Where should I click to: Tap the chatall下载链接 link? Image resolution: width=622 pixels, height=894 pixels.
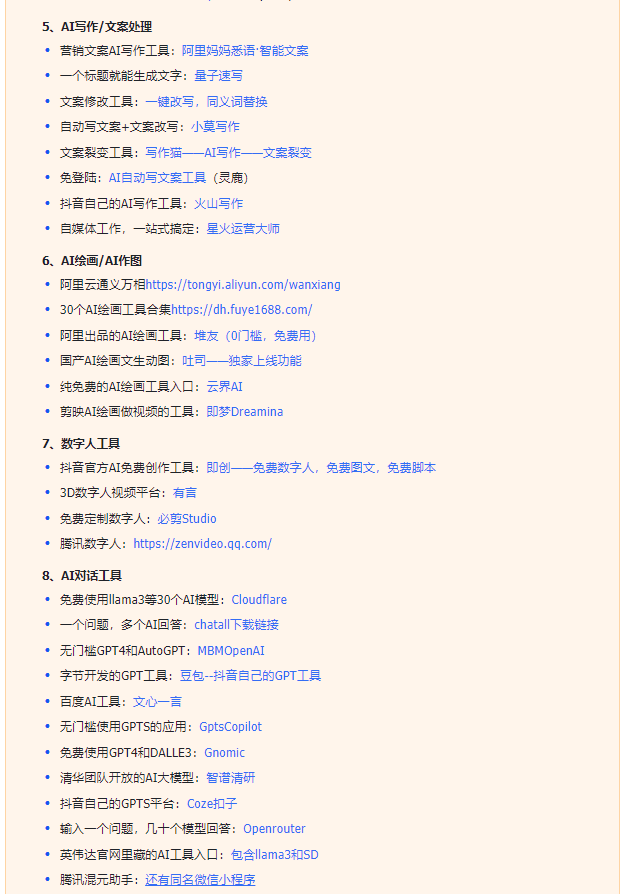pyautogui.click(x=236, y=625)
